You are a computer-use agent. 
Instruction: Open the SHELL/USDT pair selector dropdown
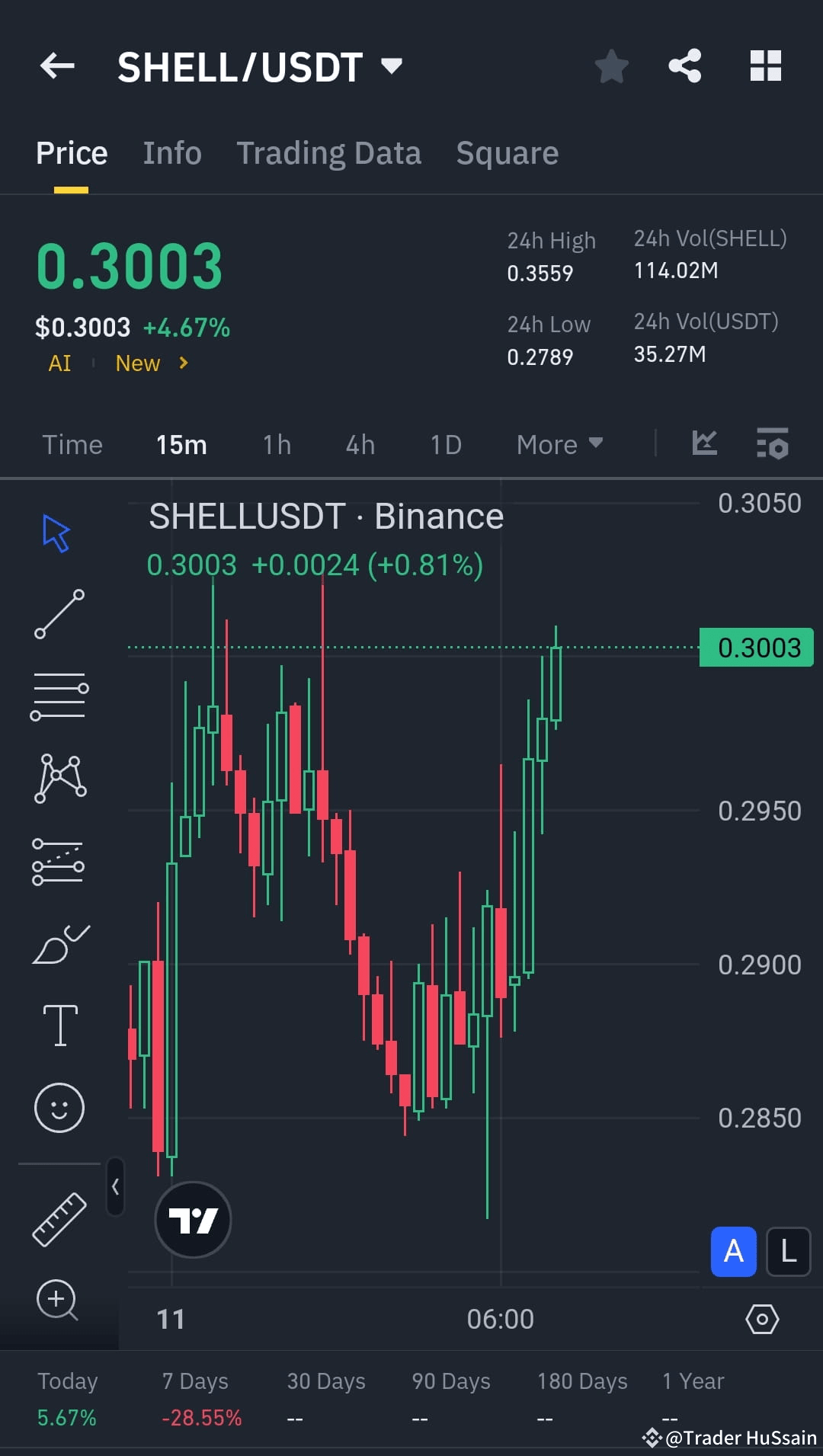click(x=391, y=66)
